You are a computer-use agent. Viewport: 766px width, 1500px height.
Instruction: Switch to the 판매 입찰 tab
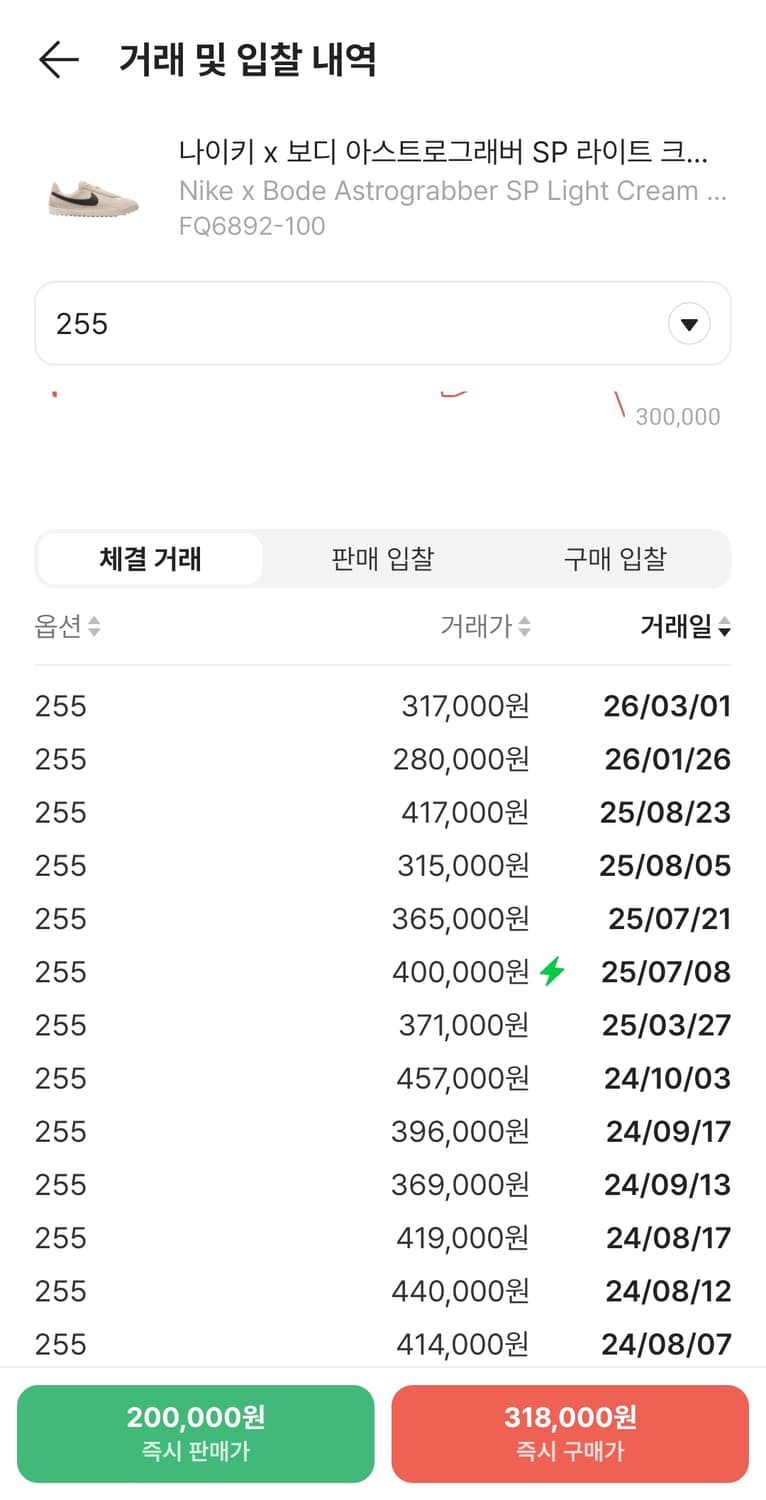point(382,559)
